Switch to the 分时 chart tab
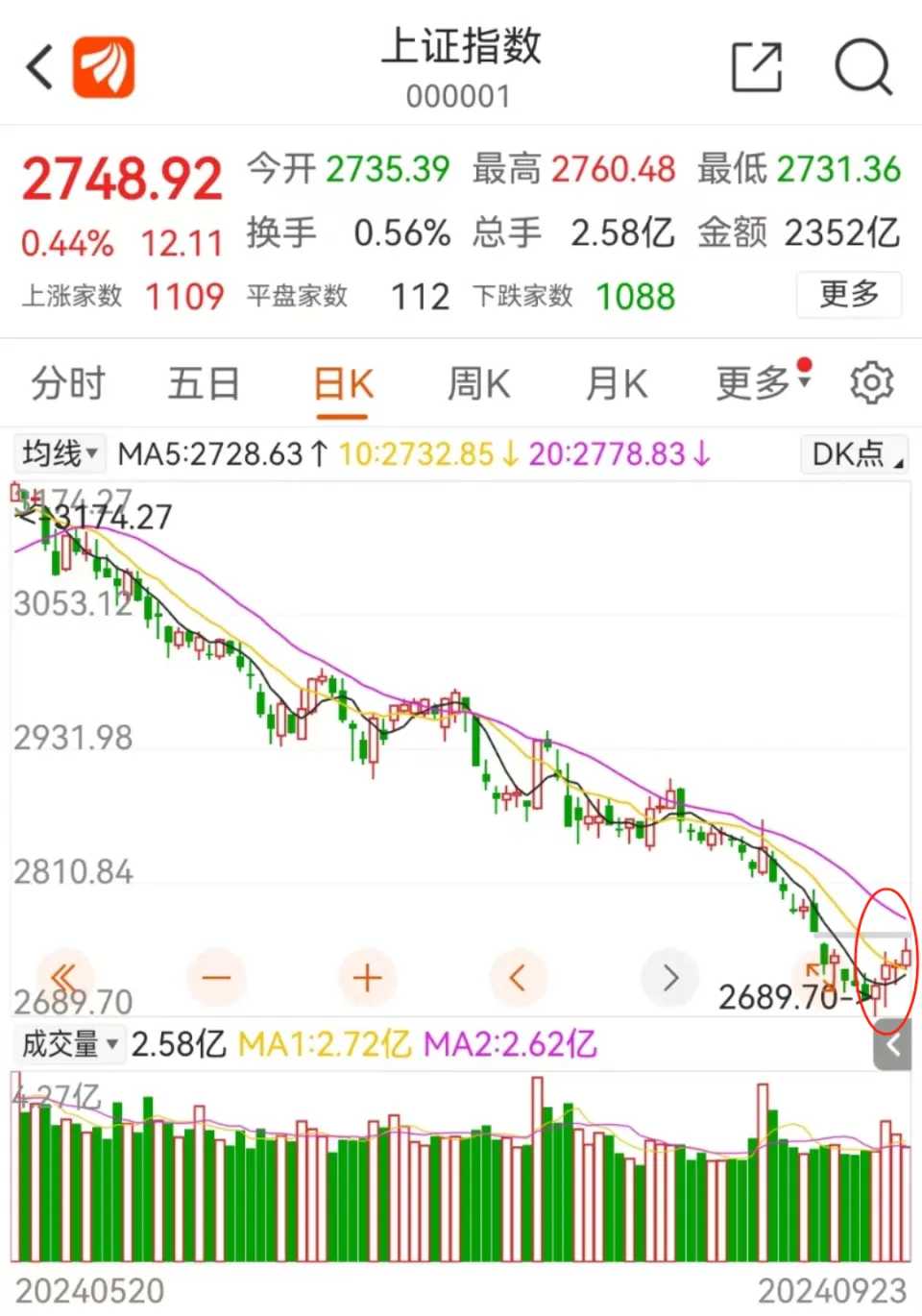The image size is (922, 1316). 67,384
